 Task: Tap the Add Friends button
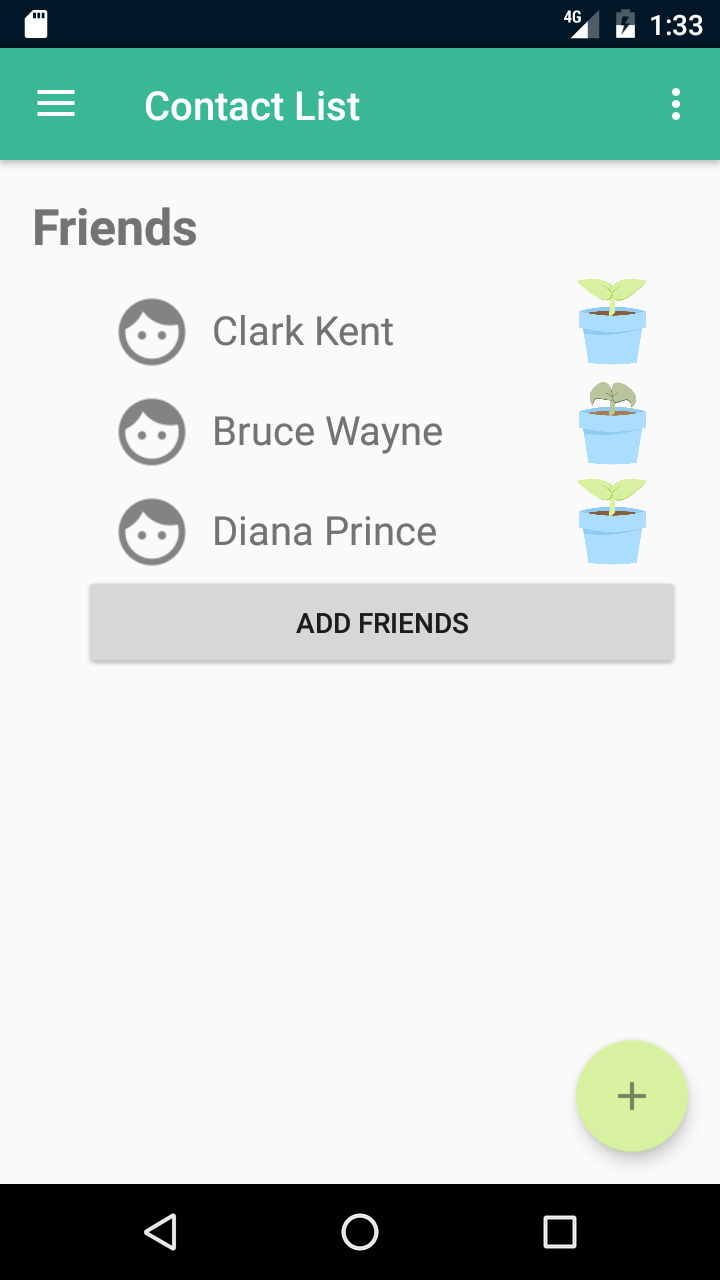click(382, 623)
